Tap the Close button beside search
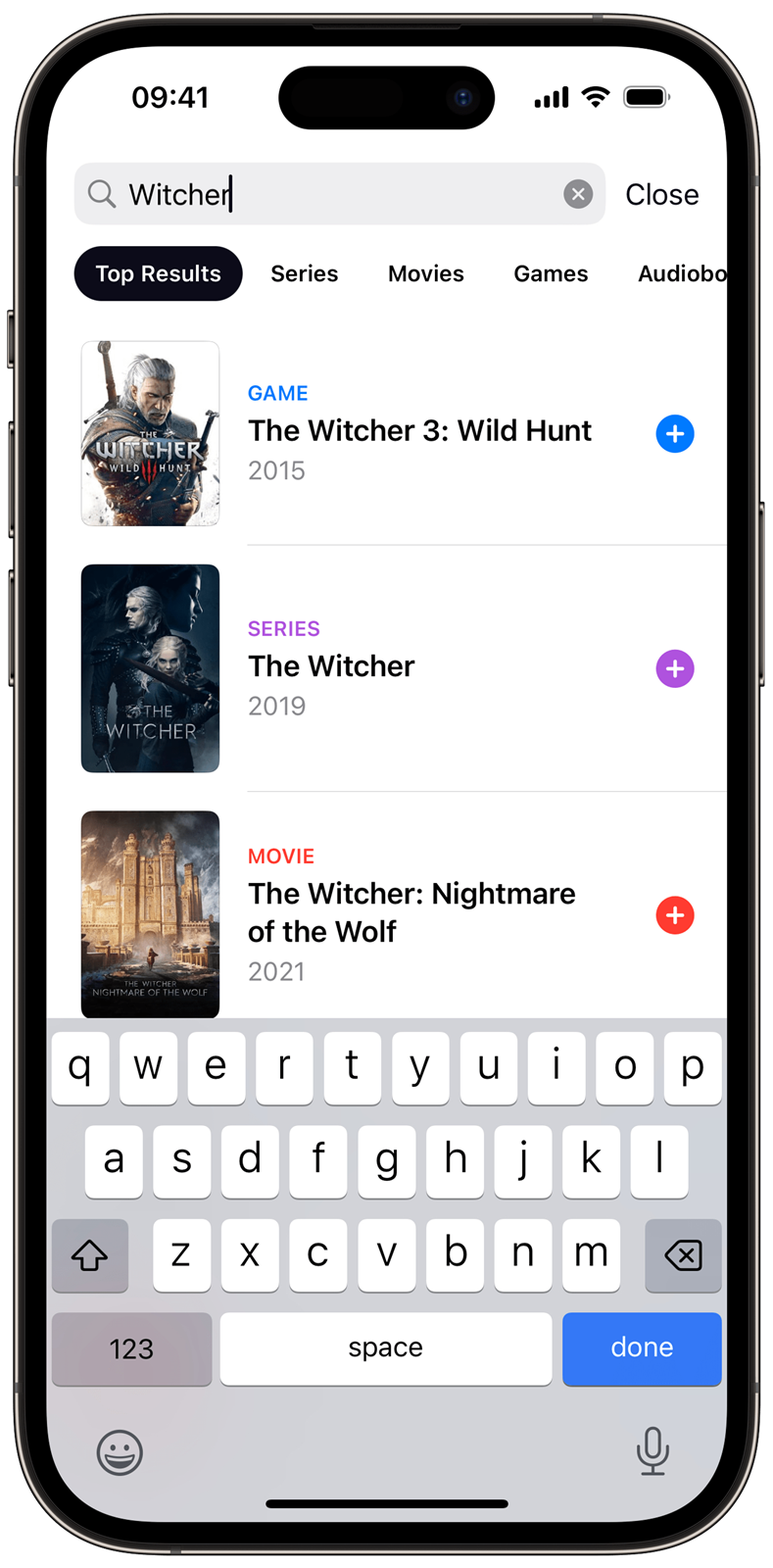 pos(662,194)
